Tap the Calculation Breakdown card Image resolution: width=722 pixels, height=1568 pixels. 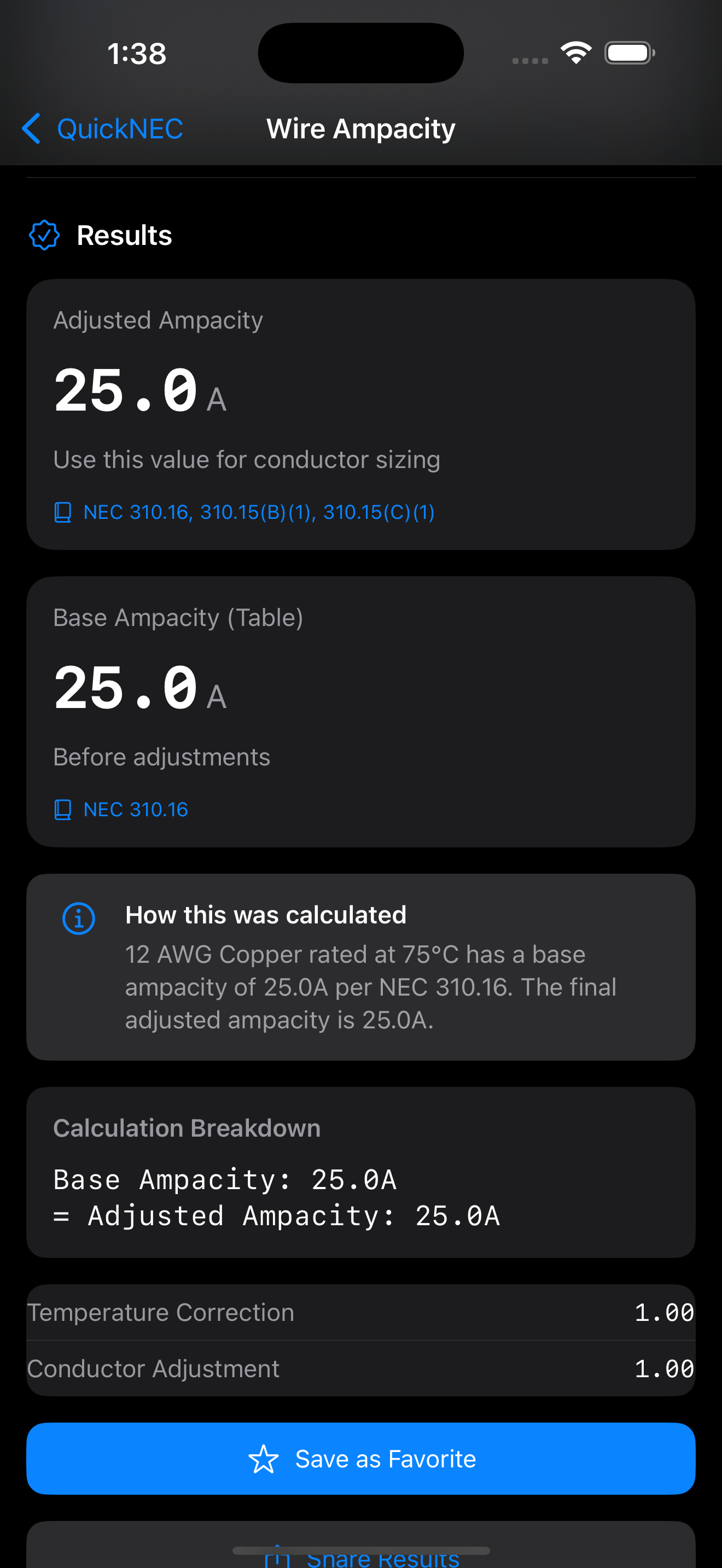[360, 1175]
